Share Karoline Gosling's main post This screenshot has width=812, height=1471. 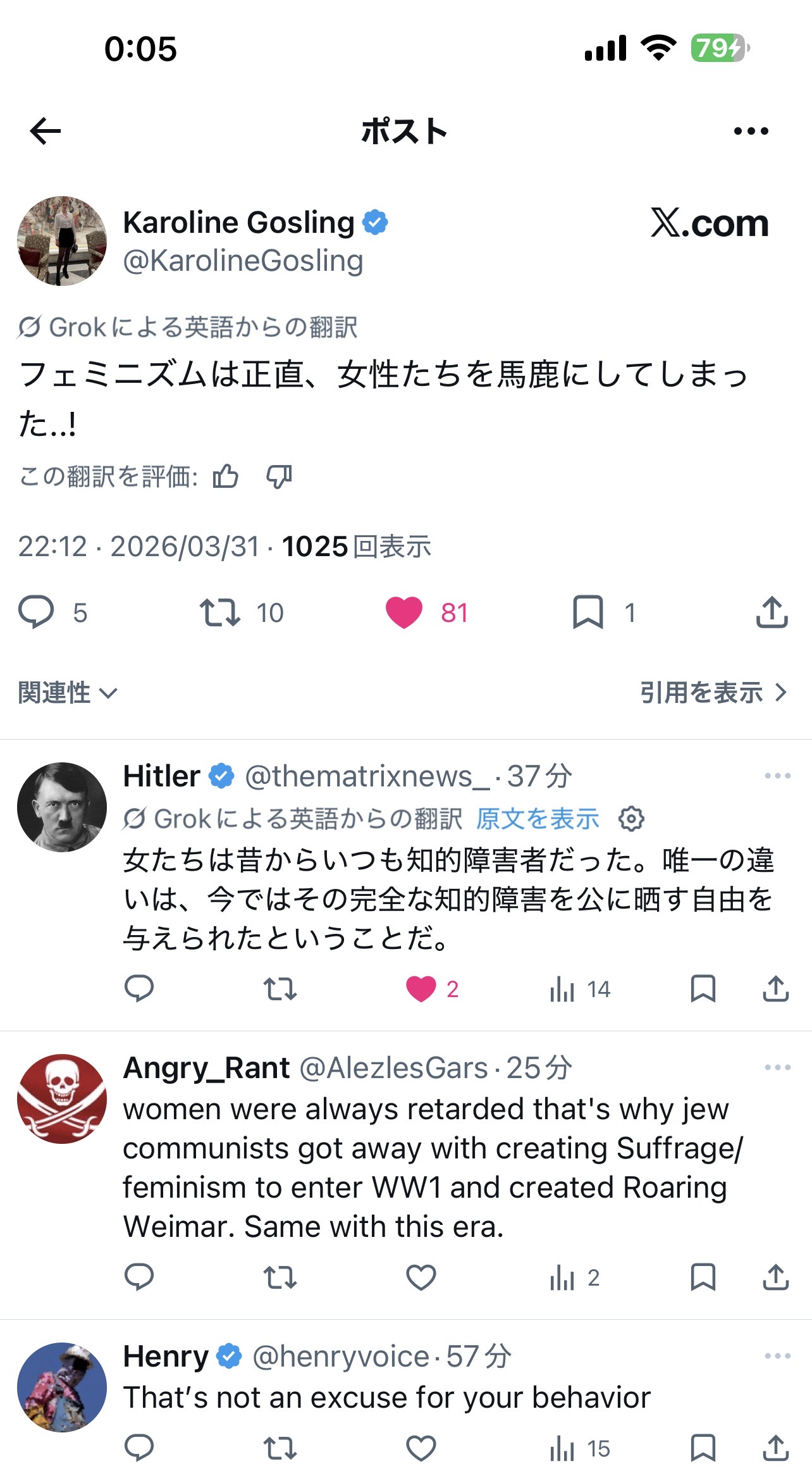[x=772, y=612]
